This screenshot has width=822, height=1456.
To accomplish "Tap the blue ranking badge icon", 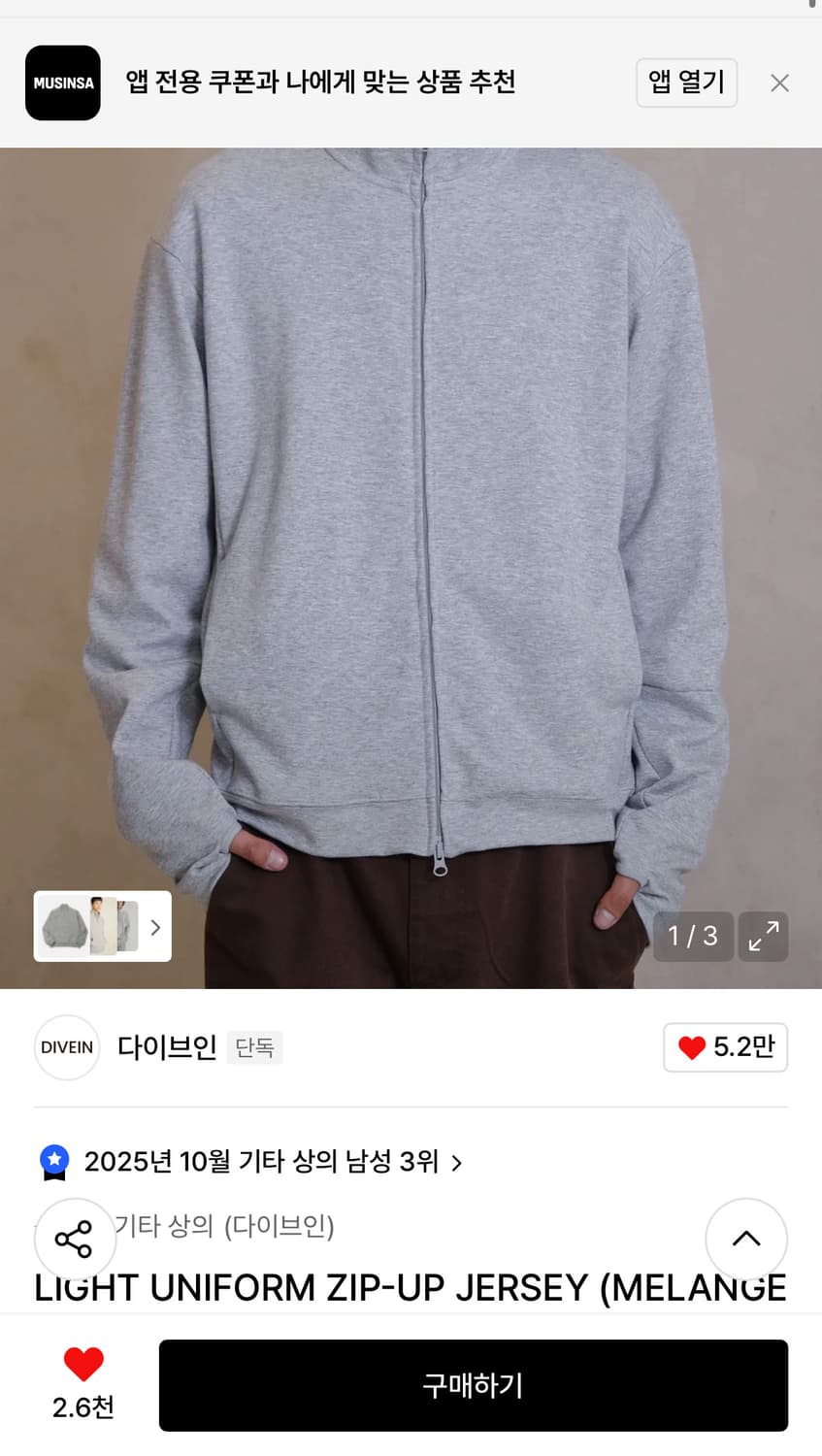I will pos(54,1161).
